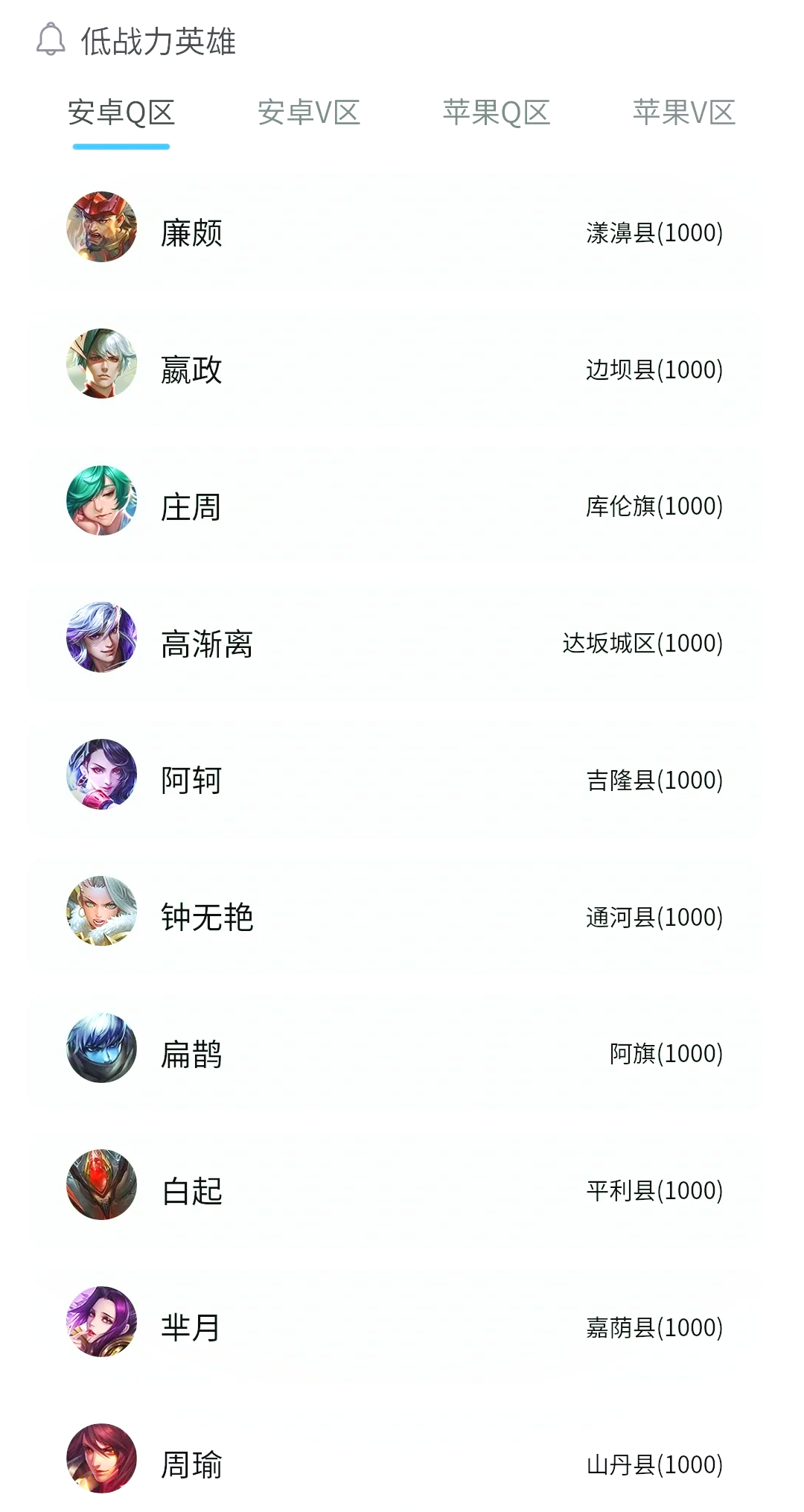The image size is (804, 1512).
Task: Open the 庄周 hero row
Action: tap(395, 507)
